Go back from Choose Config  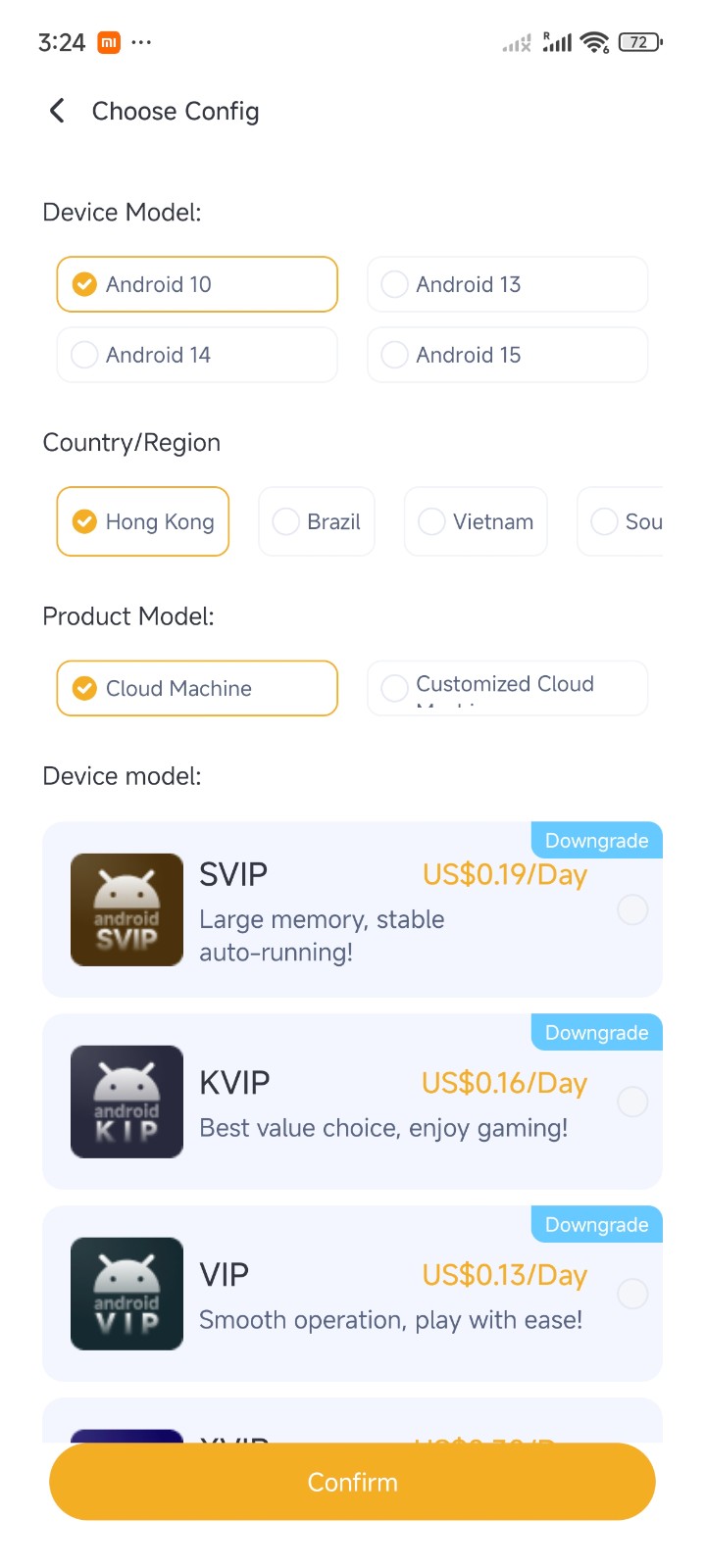pyautogui.click(x=57, y=111)
